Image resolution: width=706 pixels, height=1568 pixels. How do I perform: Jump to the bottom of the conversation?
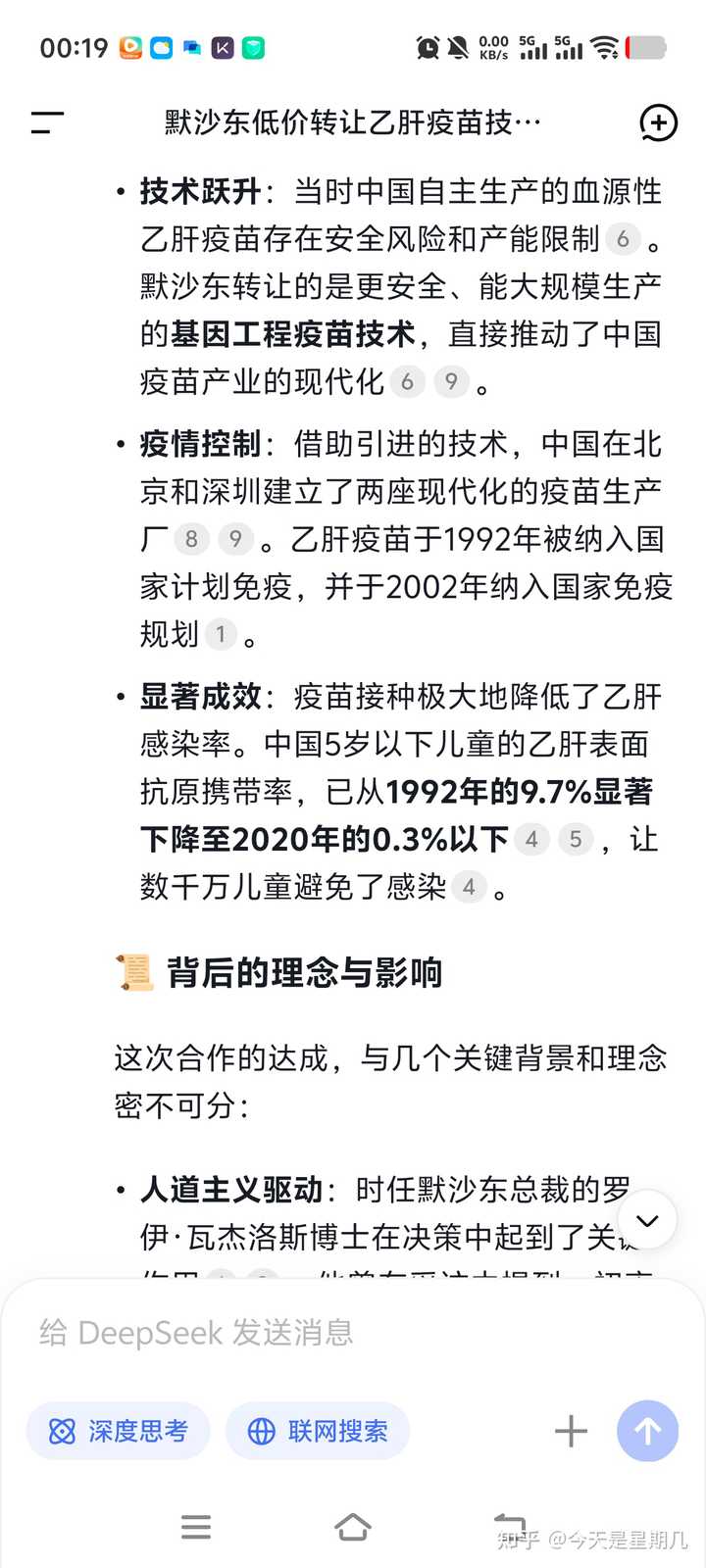(x=647, y=1220)
